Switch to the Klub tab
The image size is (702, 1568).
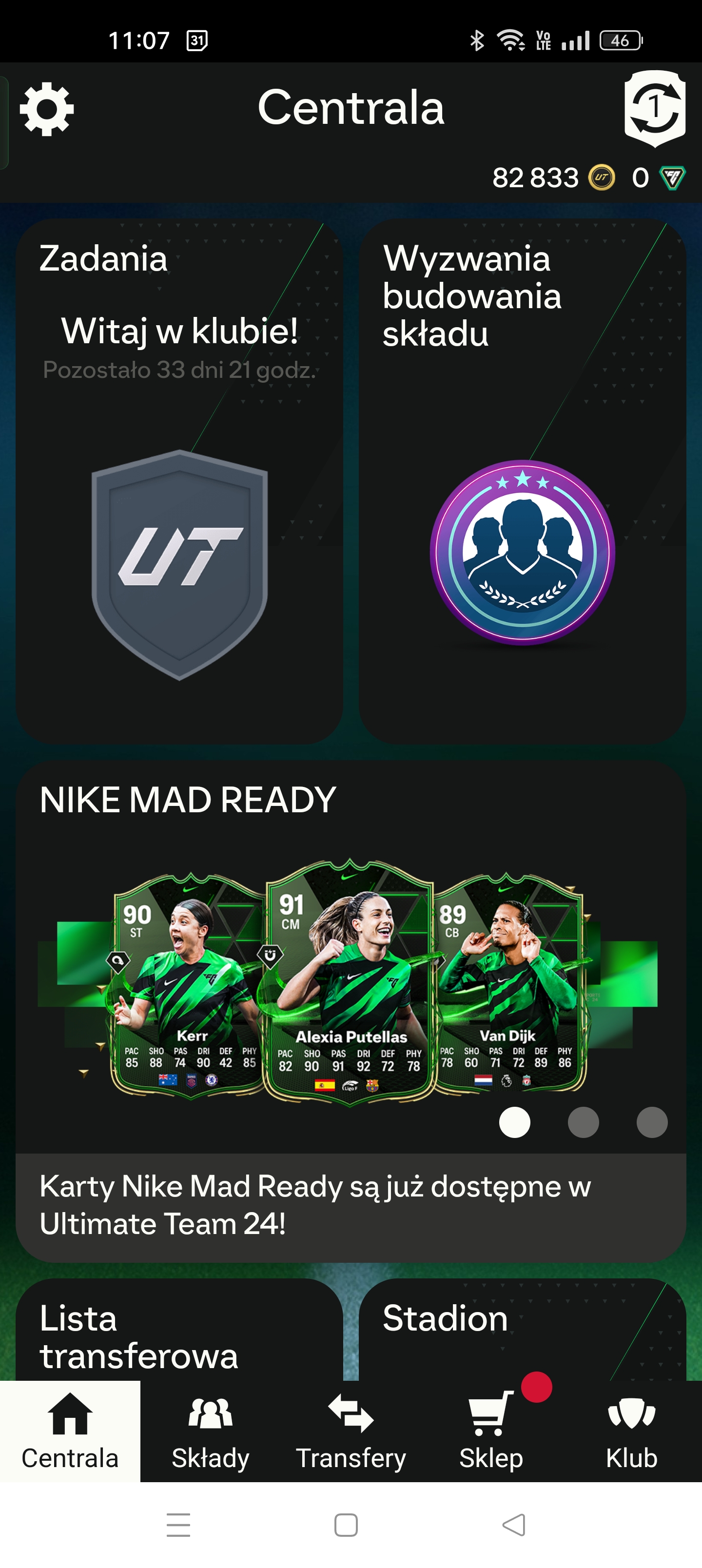point(631,1431)
